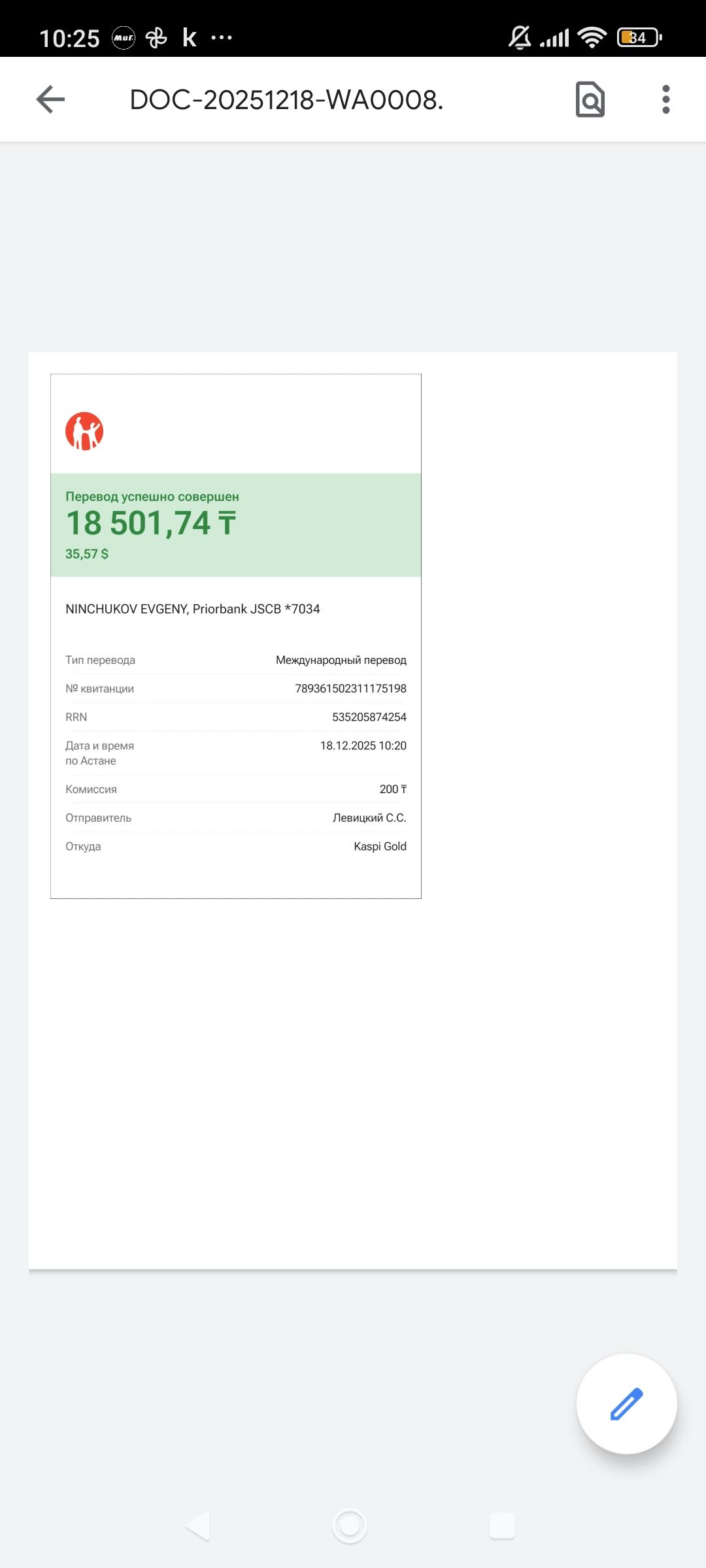Go to the home screen via circle button
This screenshot has width=706, height=1568.
[350, 1526]
